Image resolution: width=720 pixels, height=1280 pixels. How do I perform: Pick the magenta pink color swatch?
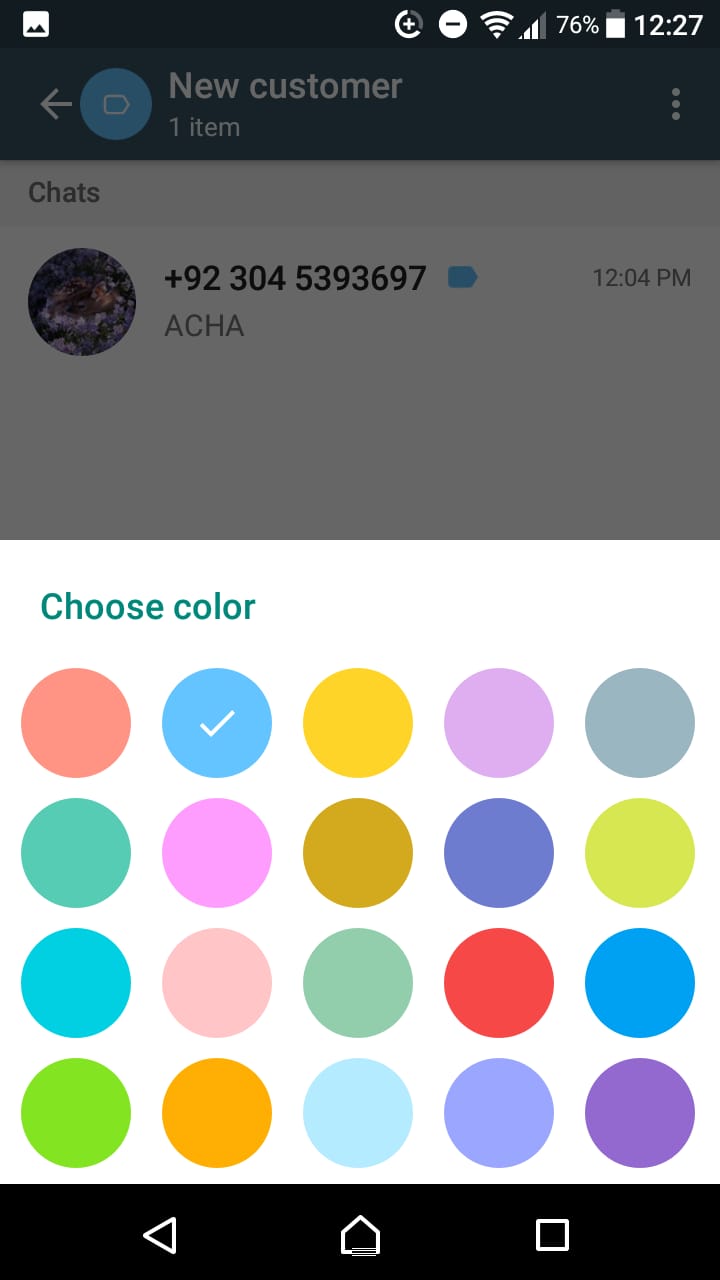tap(217, 853)
